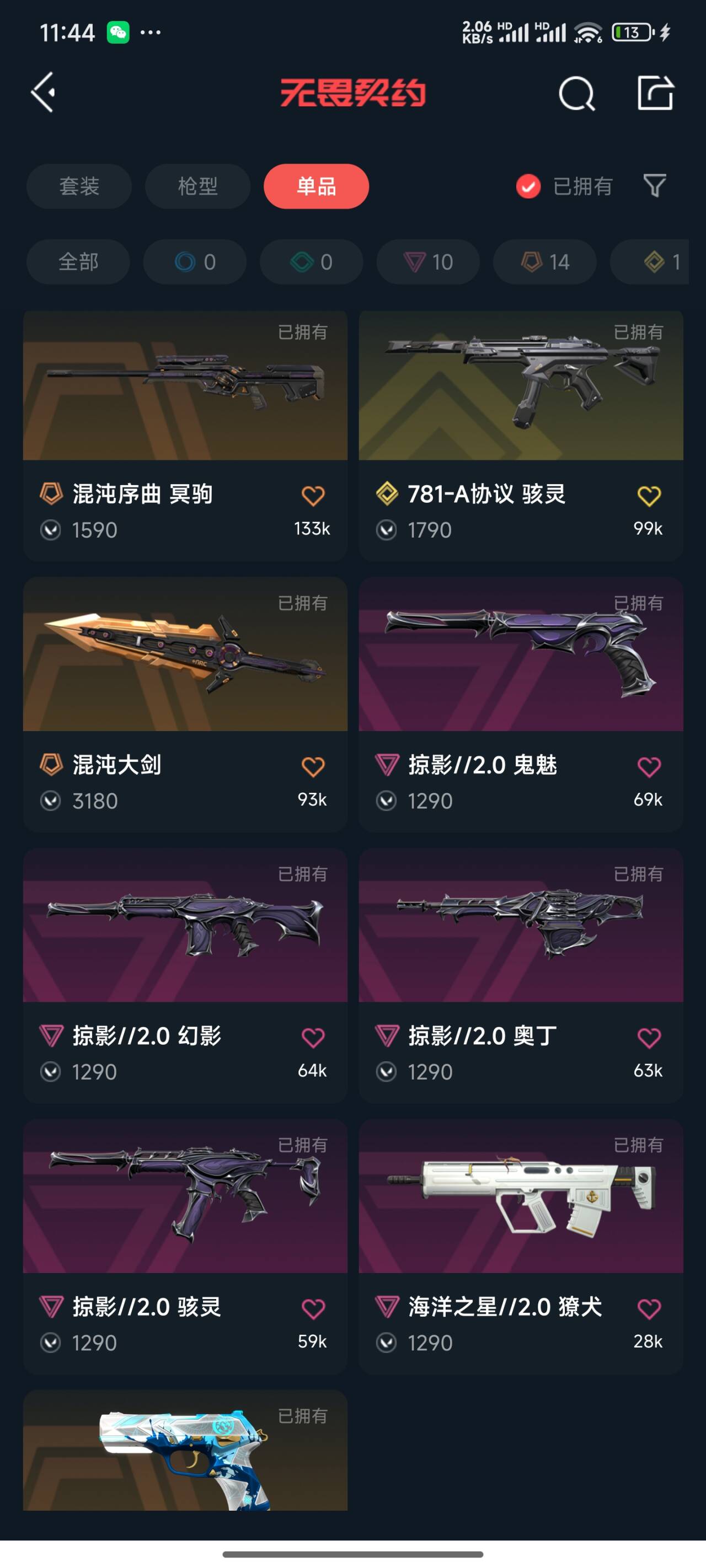Viewport: 706px width, 1568px height.
Task: Filter by the purple tier chip showing 10
Action: (x=428, y=262)
